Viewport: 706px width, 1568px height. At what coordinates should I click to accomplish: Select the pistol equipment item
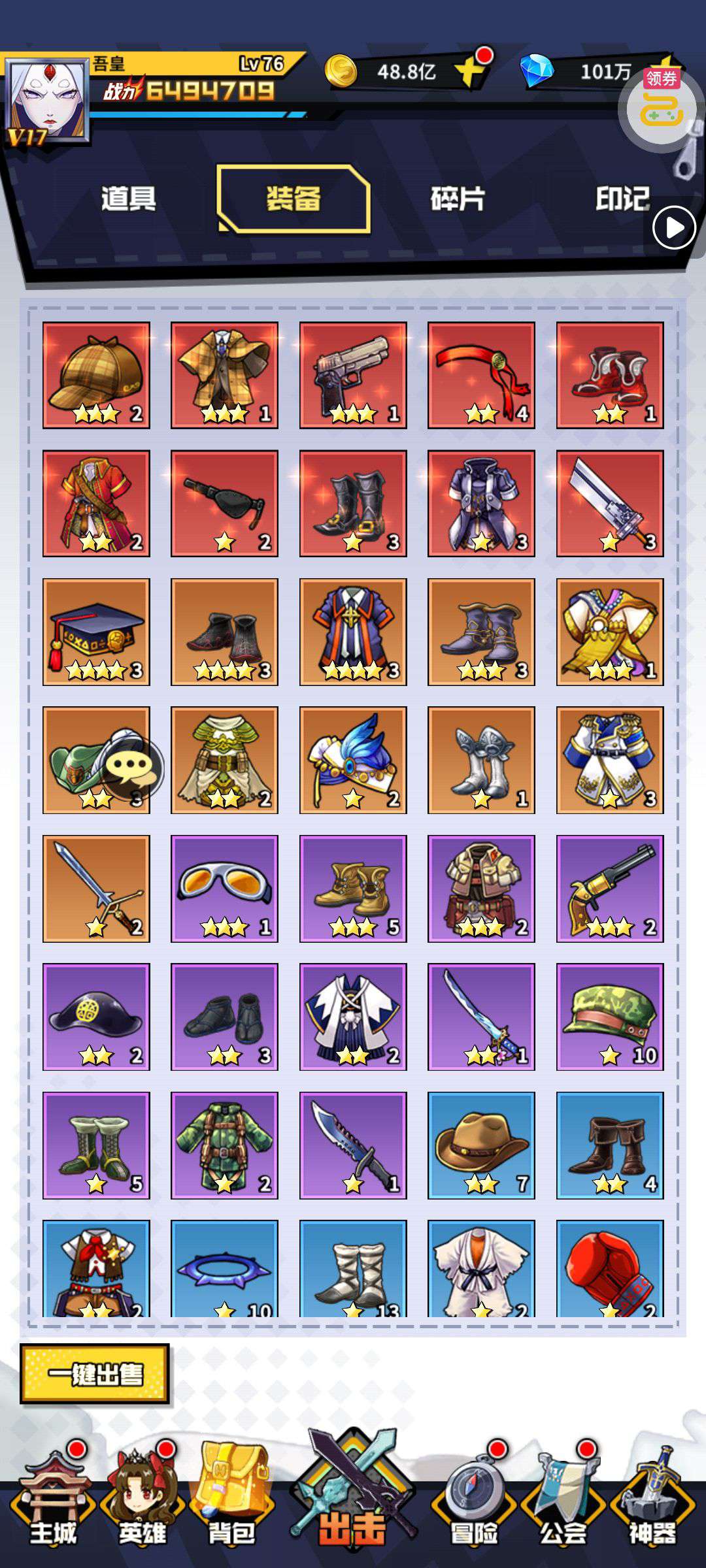[353, 375]
